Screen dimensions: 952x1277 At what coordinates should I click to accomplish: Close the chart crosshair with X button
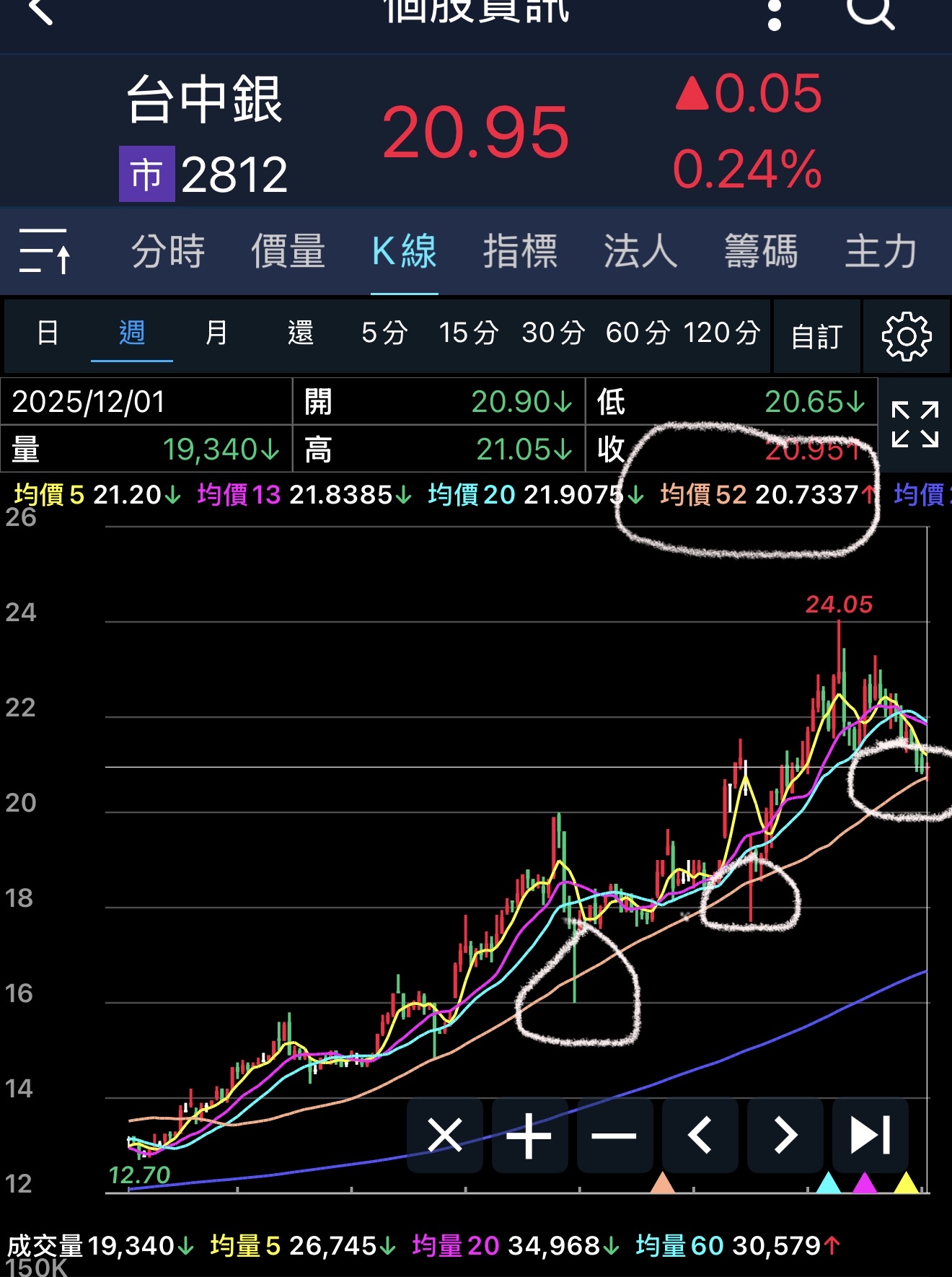pyautogui.click(x=445, y=1136)
